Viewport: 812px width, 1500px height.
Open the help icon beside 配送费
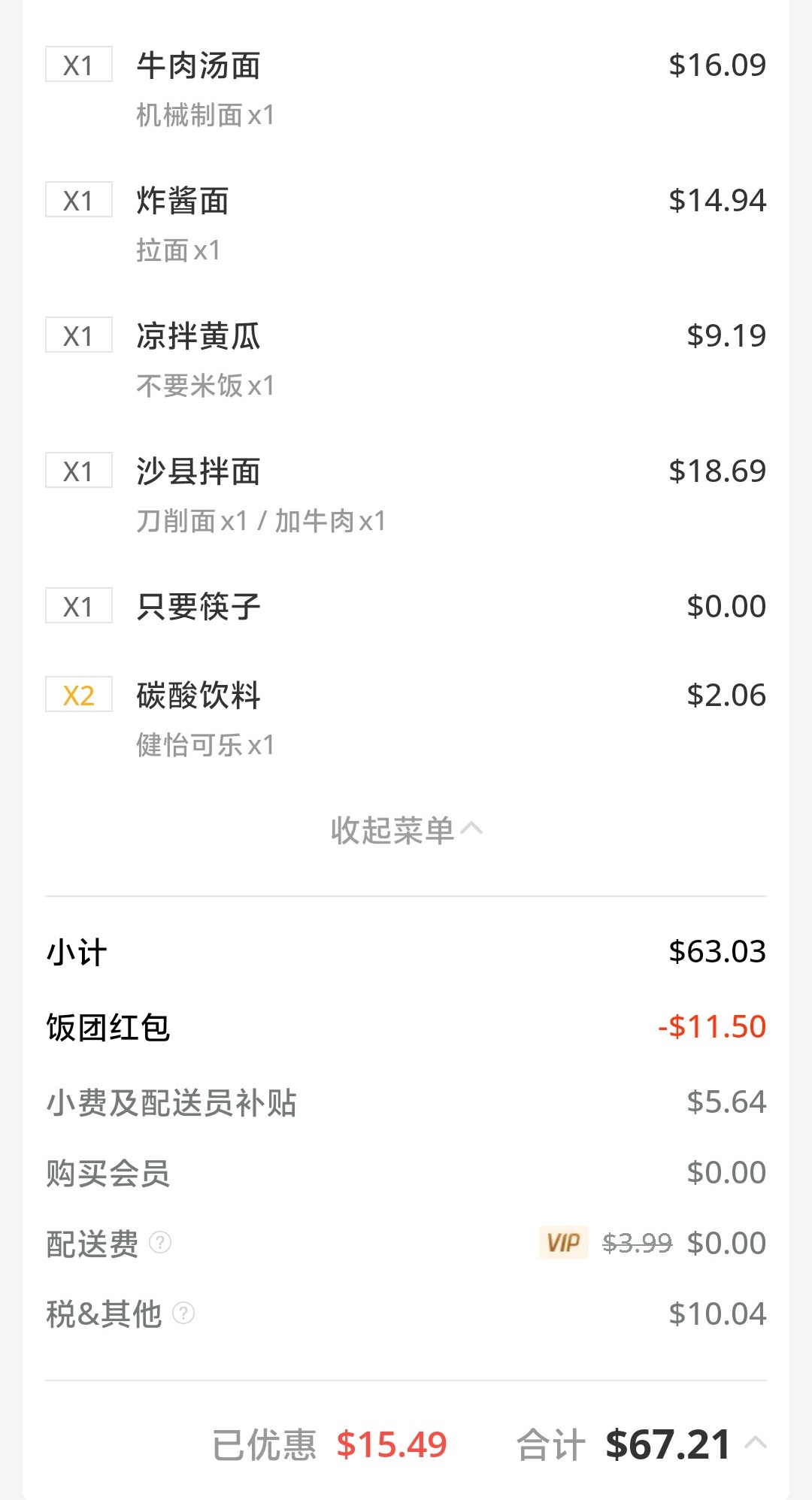pyautogui.click(x=160, y=1242)
